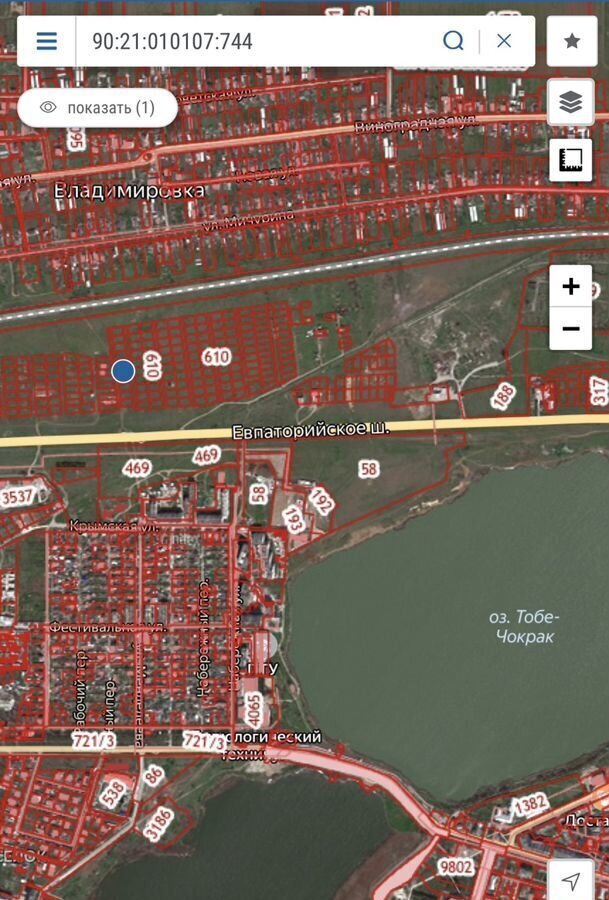
Task: Open the measurement ruler tool
Action: [x=571, y=160]
